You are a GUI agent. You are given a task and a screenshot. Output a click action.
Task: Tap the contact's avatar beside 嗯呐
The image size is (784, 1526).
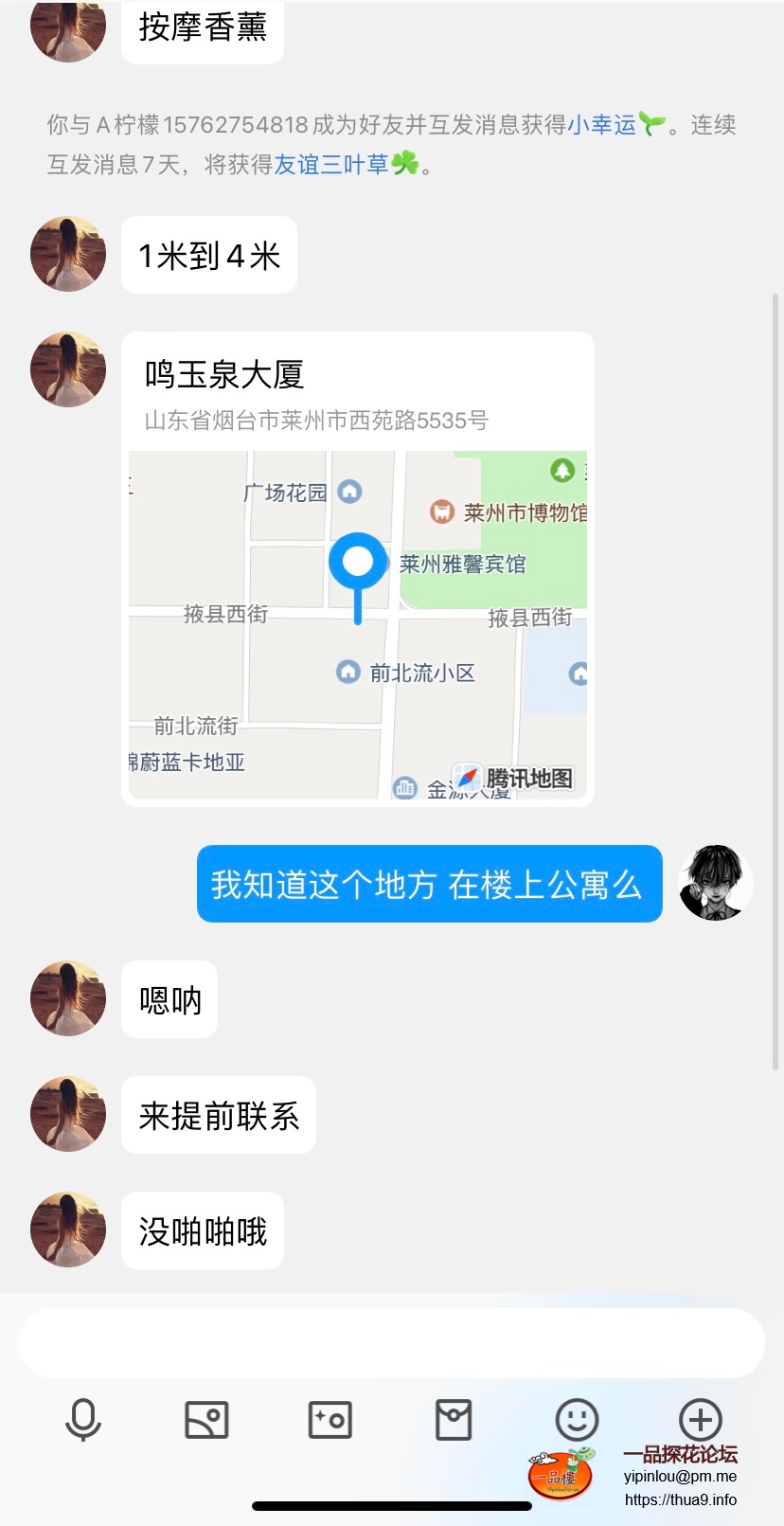(x=67, y=997)
